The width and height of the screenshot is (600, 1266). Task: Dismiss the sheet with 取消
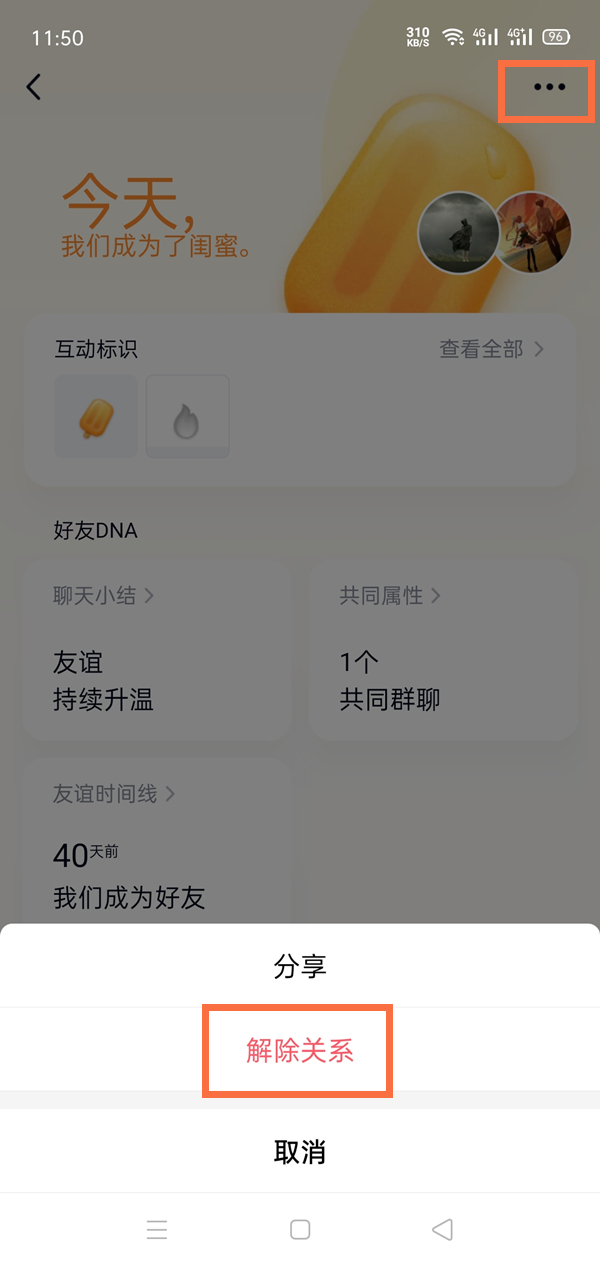coord(300,1152)
